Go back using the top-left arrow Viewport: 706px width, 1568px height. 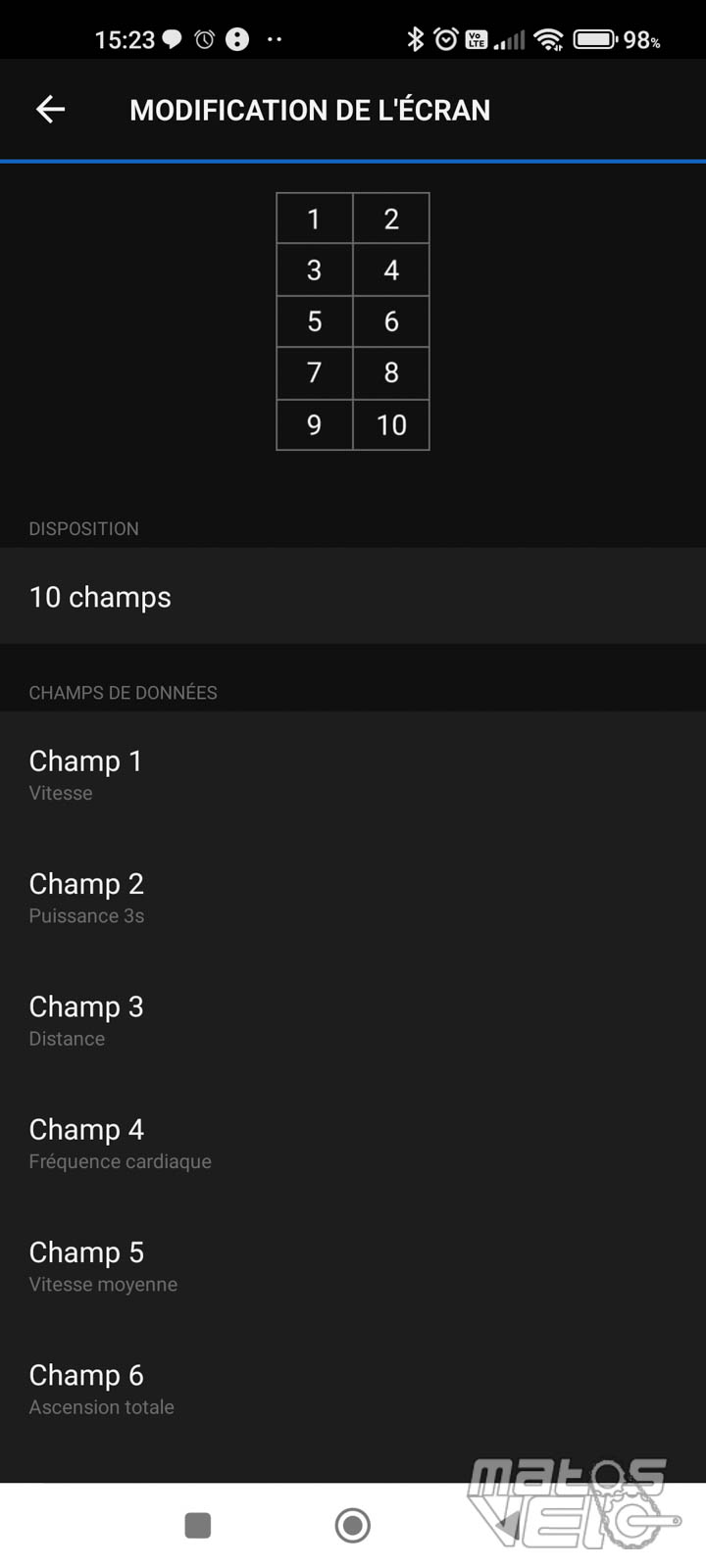pos(51,110)
